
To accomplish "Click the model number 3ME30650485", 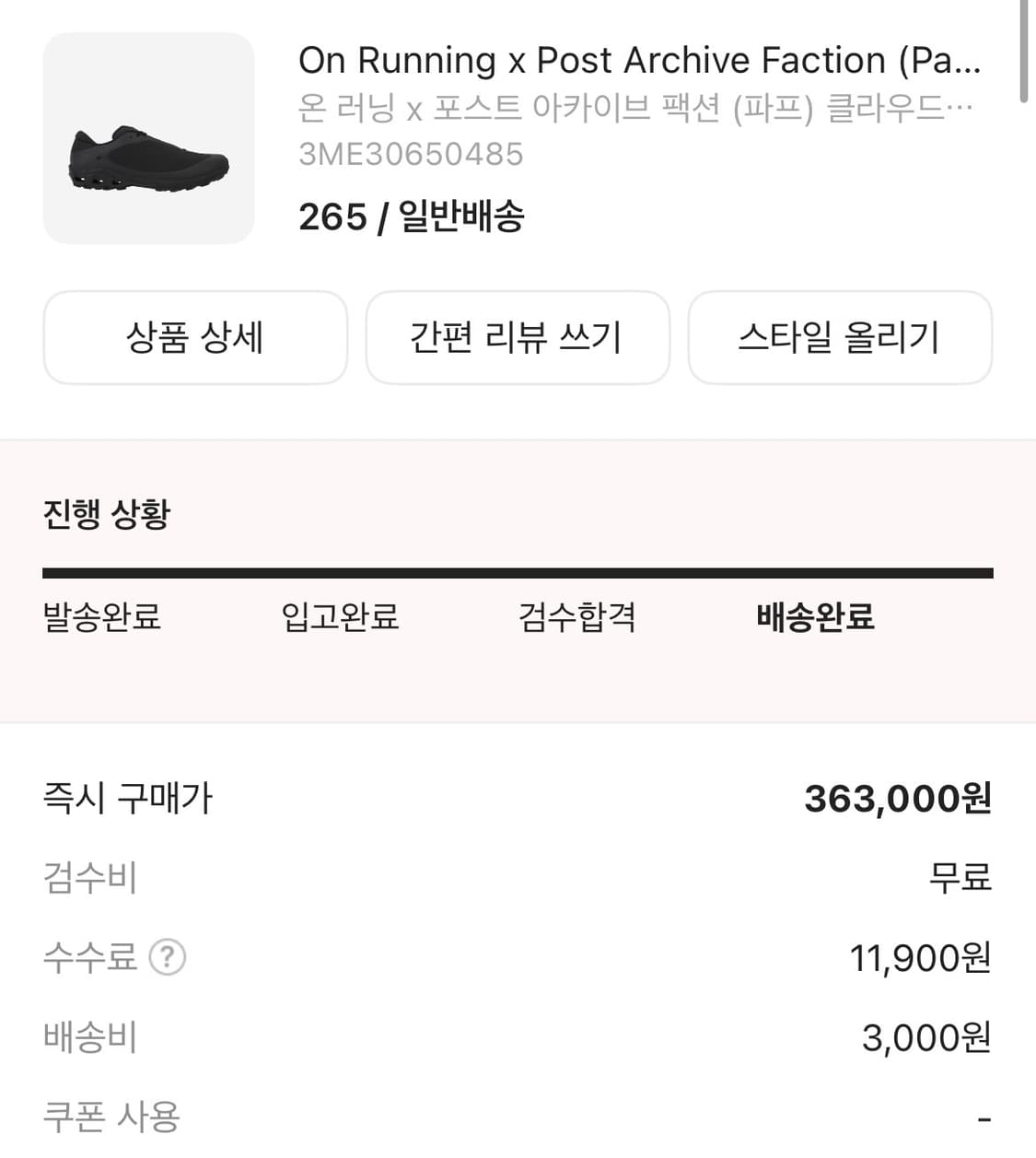I will point(411,154).
